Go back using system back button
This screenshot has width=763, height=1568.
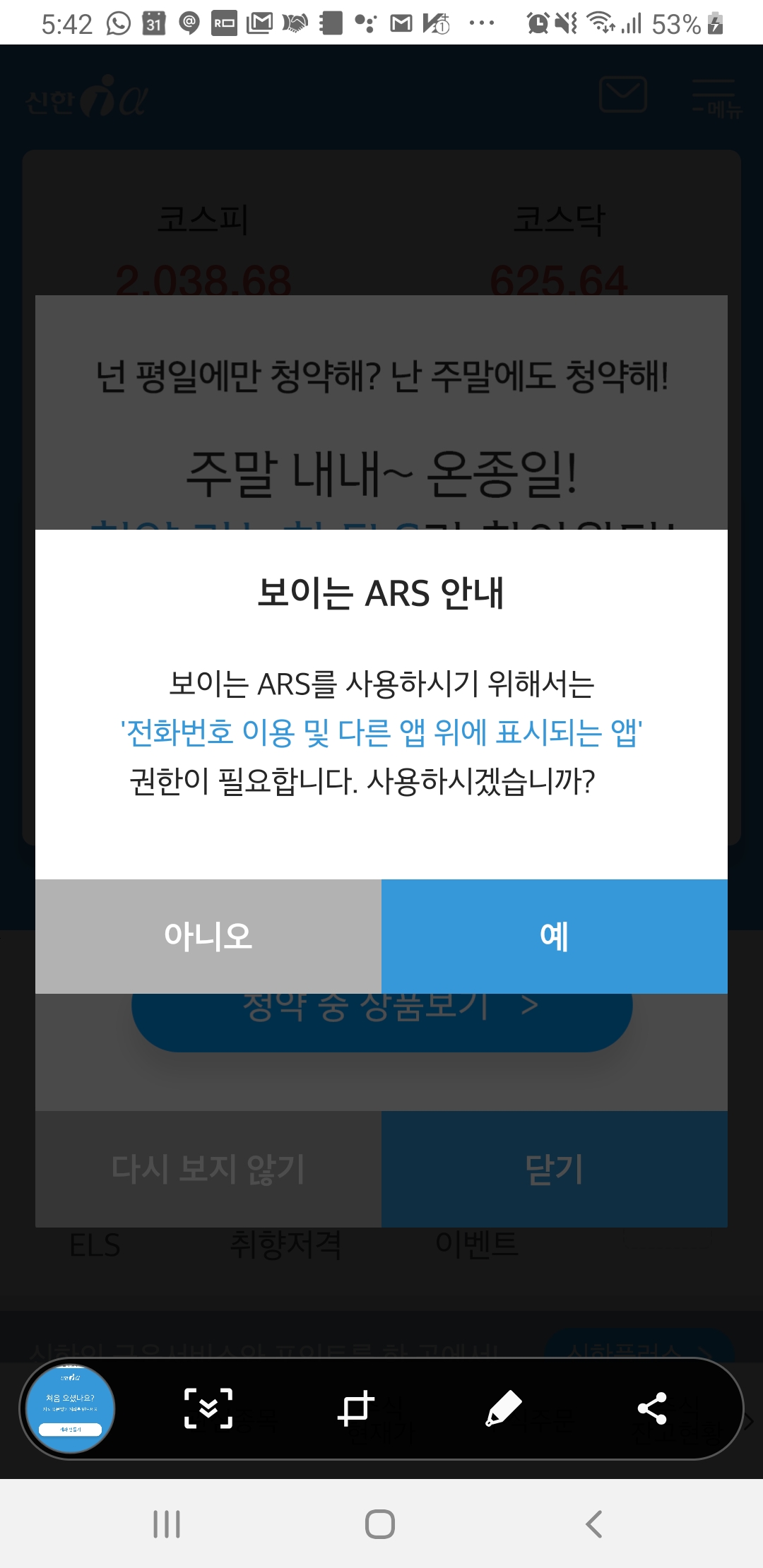[594, 1524]
